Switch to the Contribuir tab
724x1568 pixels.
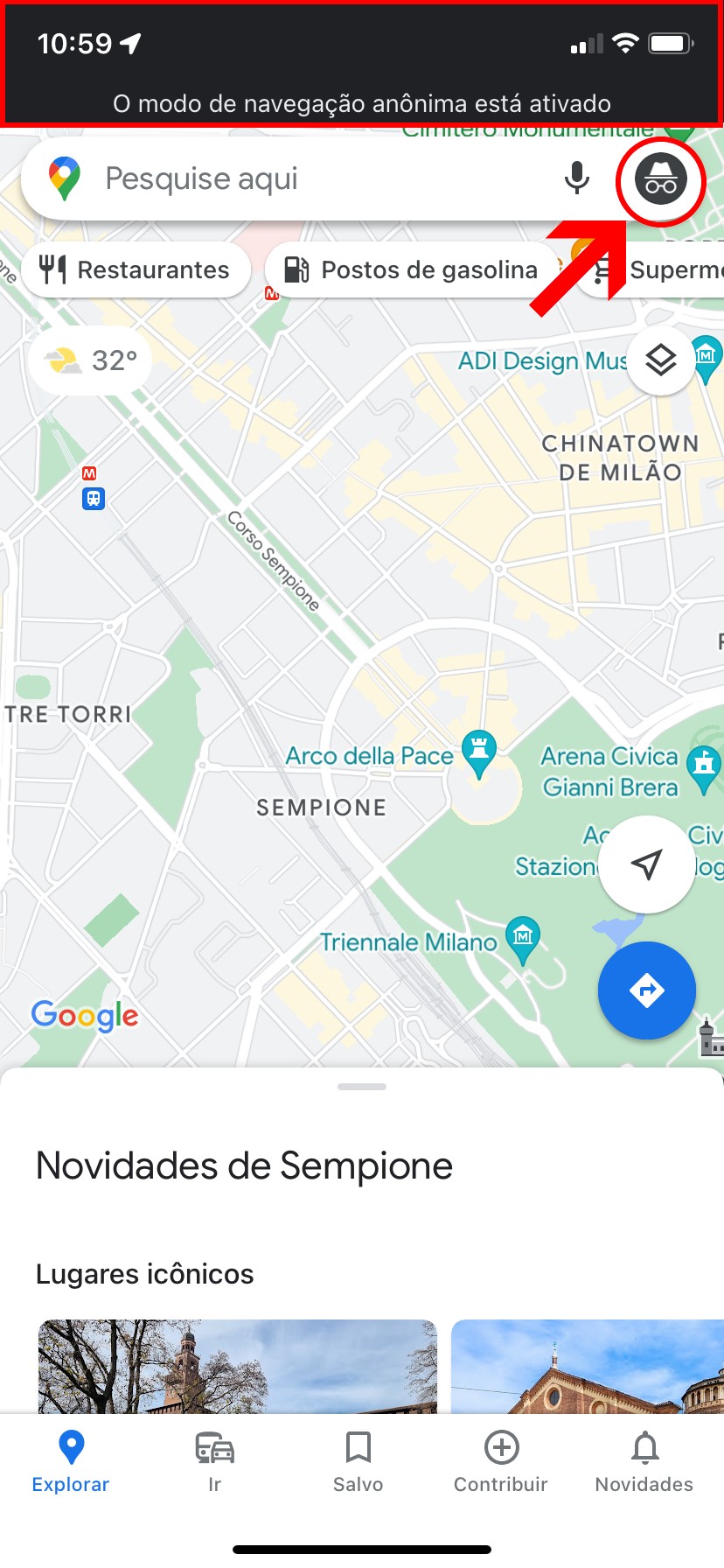[x=501, y=1461]
